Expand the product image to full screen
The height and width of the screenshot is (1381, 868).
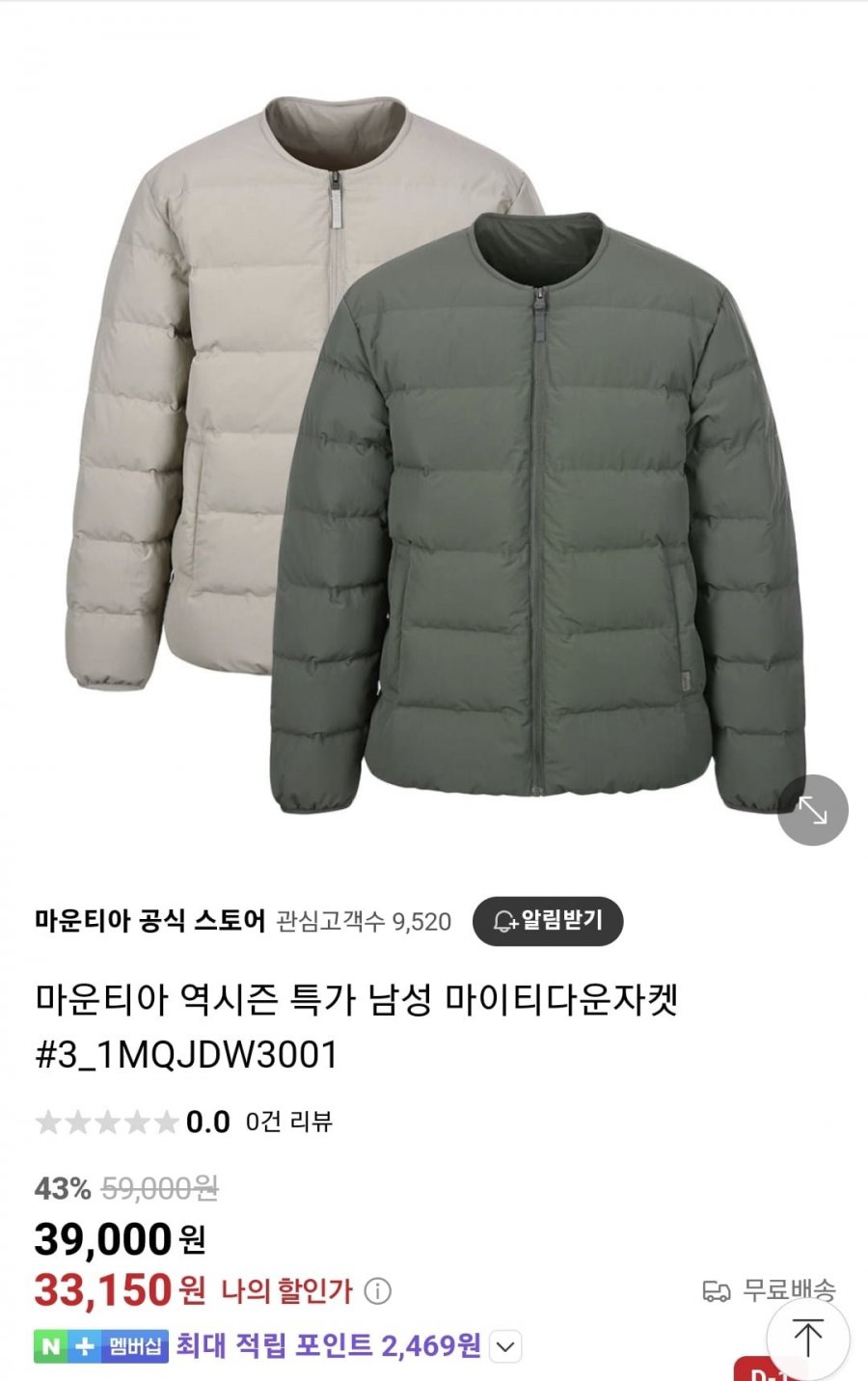pyautogui.click(x=812, y=810)
